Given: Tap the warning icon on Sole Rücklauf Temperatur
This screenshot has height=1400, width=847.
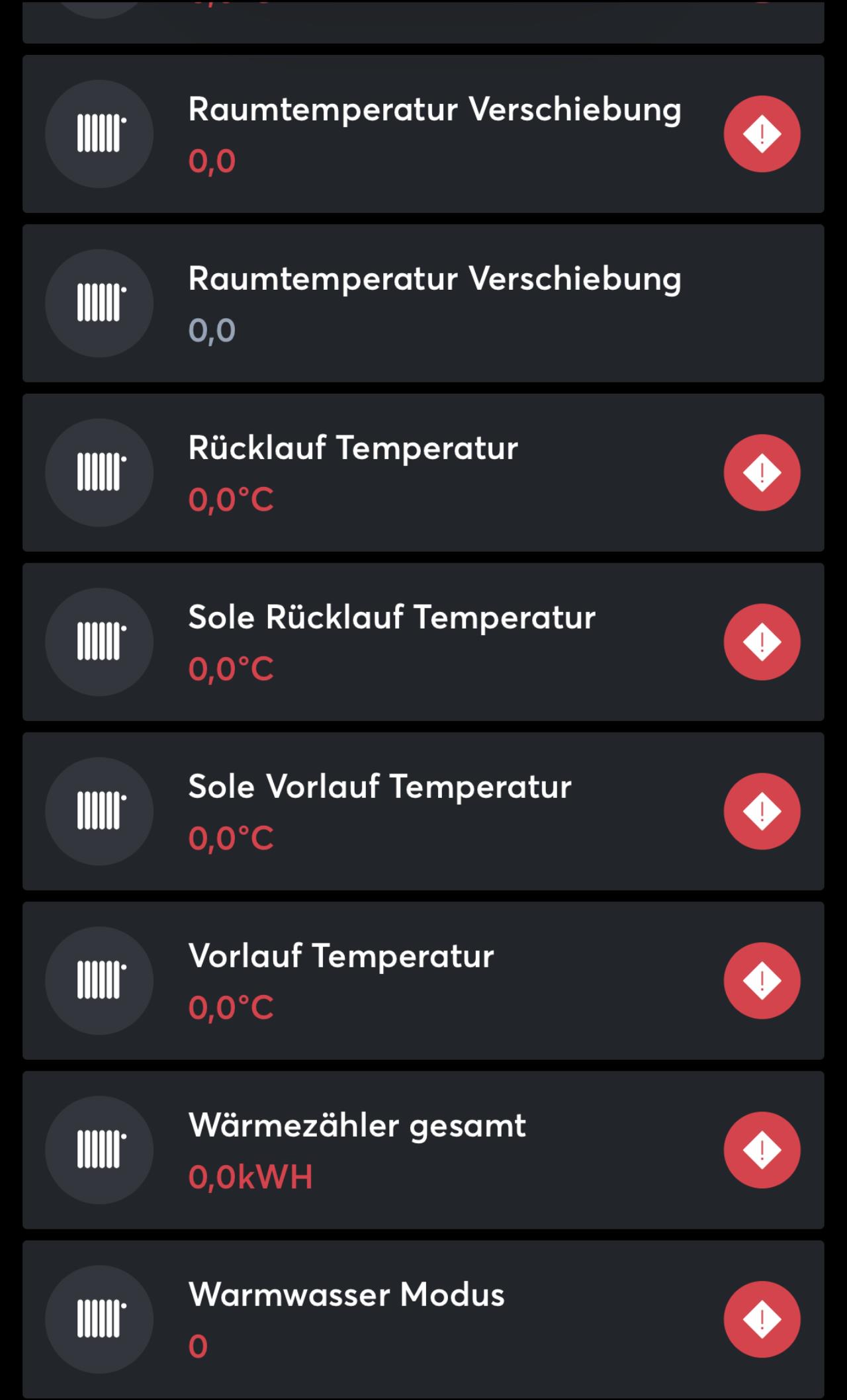Looking at the screenshot, I should pos(762,642).
